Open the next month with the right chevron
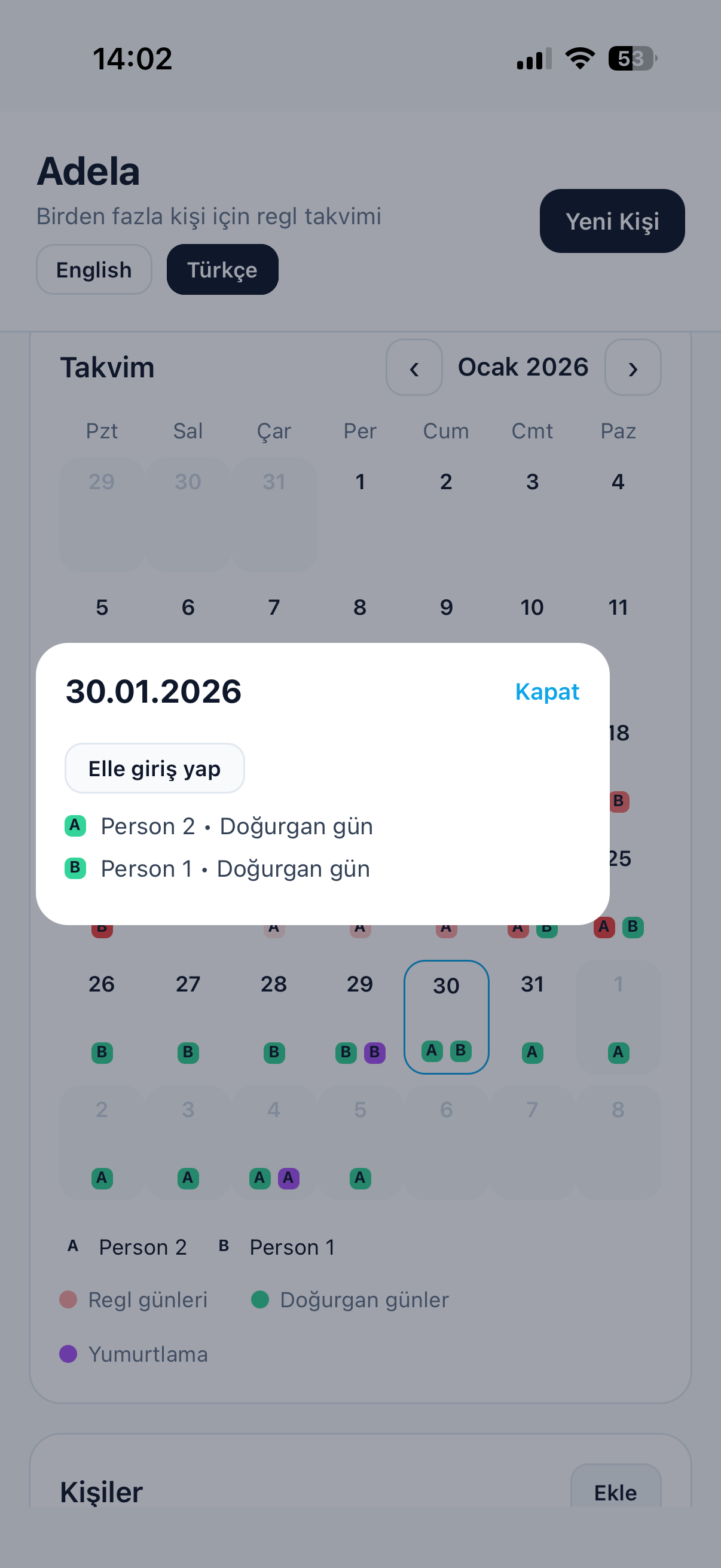This screenshot has width=721, height=1568. [633, 368]
